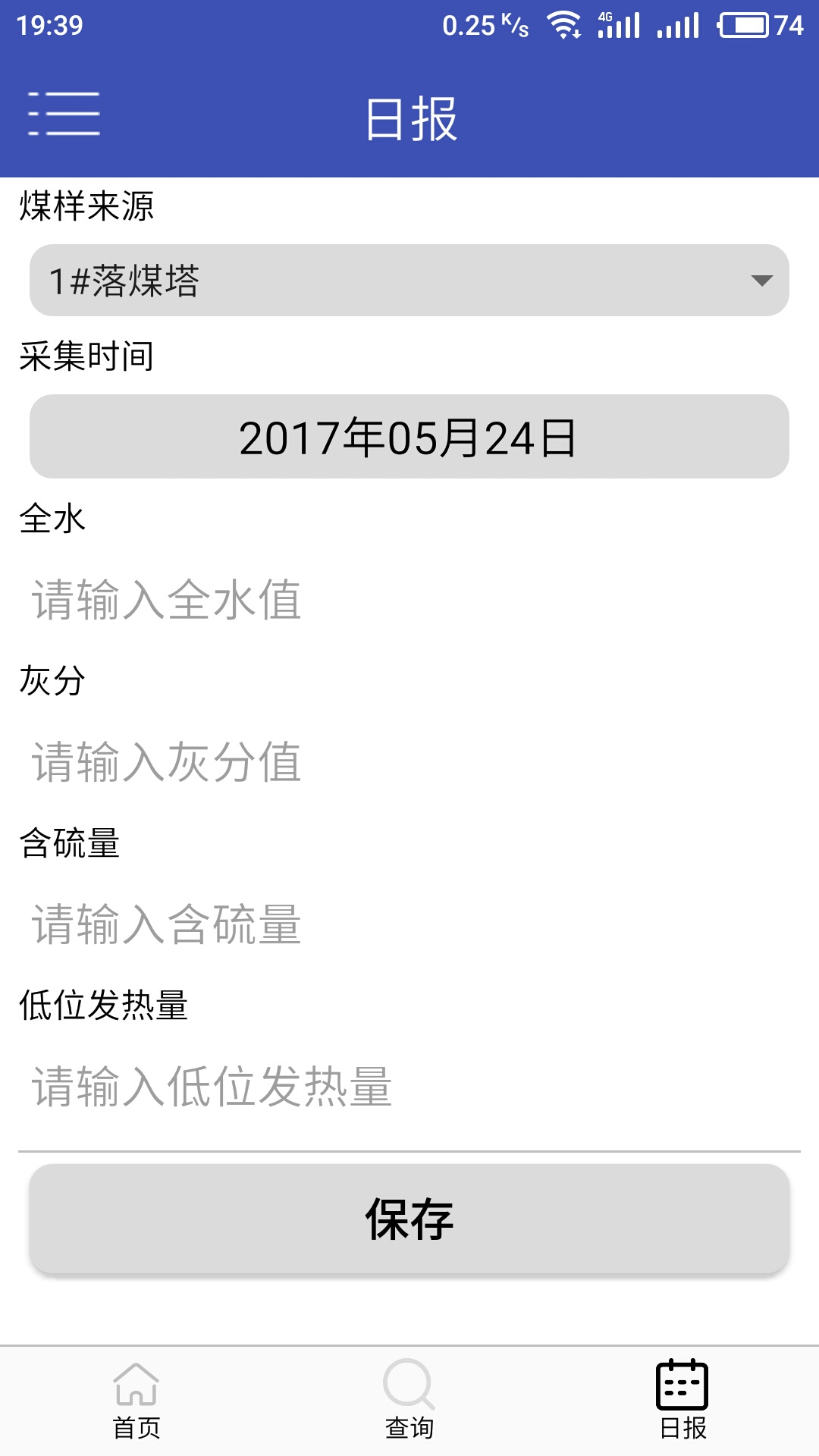Switch to the 首页 tab

pos(136,1401)
